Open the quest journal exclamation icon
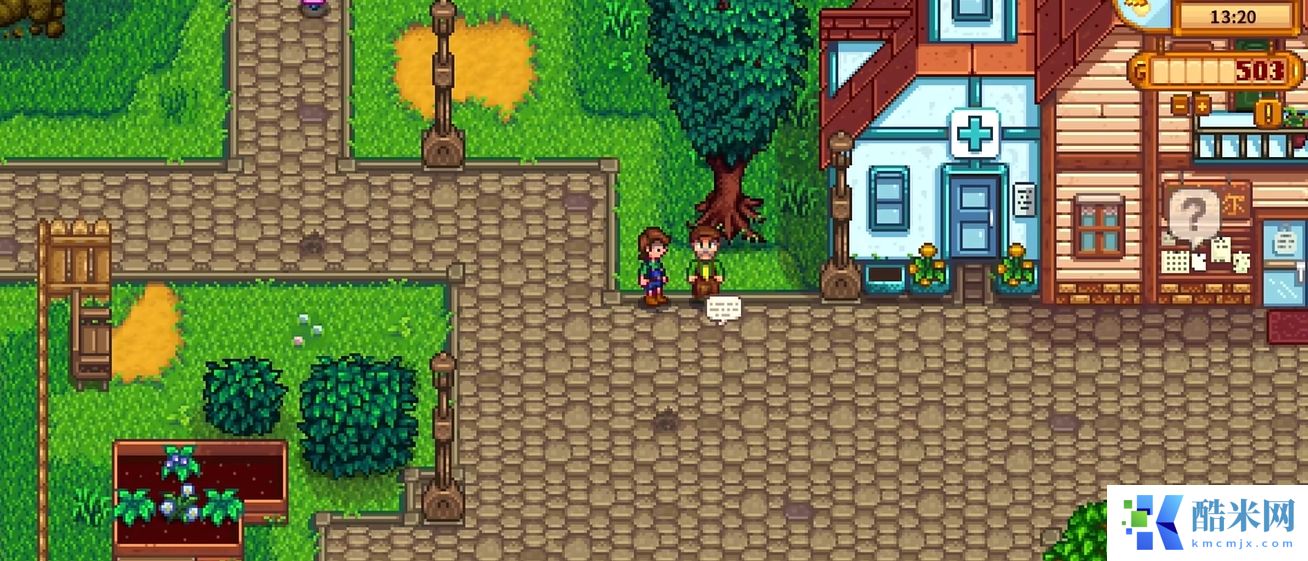Image resolution: width=1308 pixels, height=561 pixels. point(1268,113)
